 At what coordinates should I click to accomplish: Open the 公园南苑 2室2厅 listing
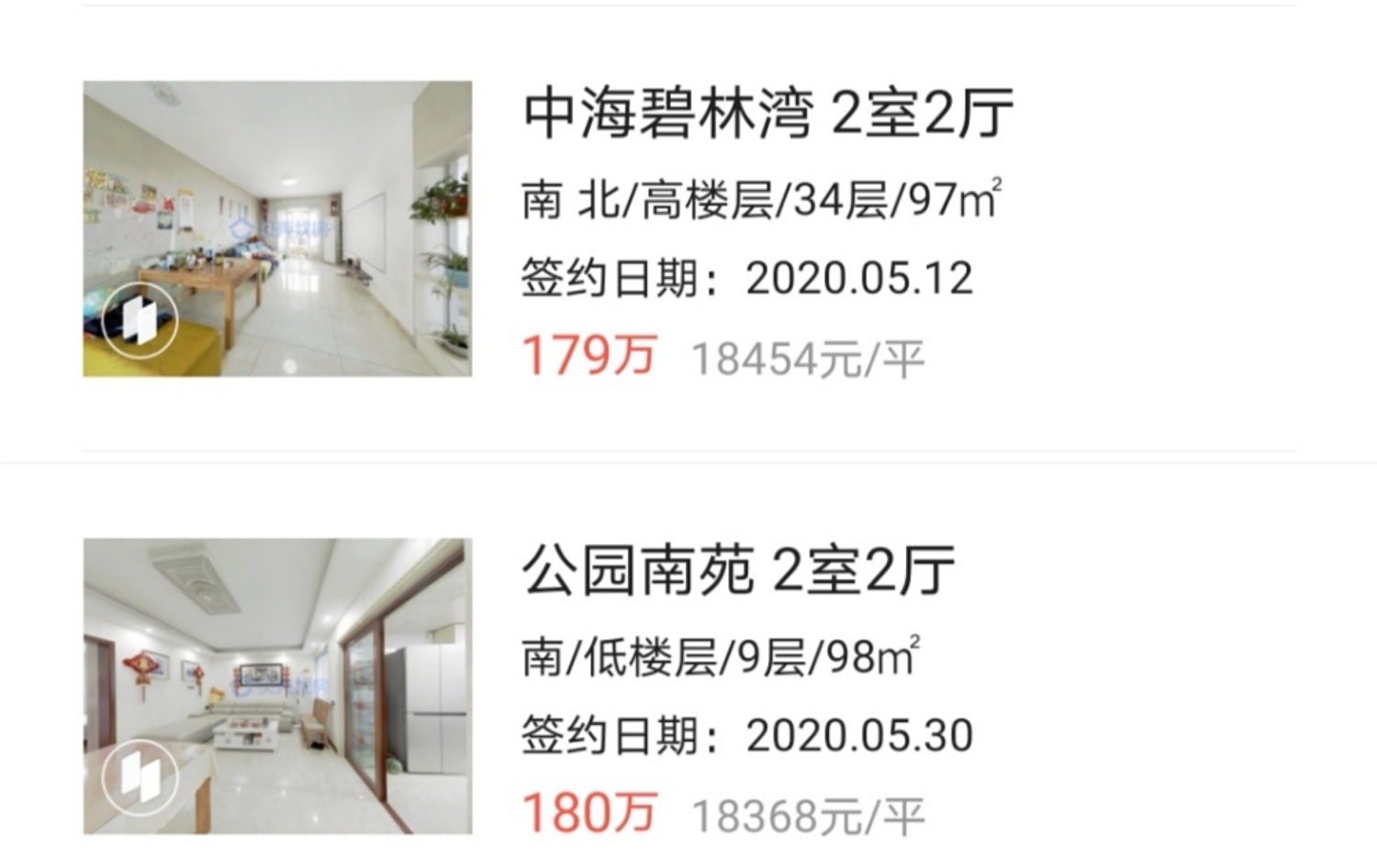click(x=737, y=571)
